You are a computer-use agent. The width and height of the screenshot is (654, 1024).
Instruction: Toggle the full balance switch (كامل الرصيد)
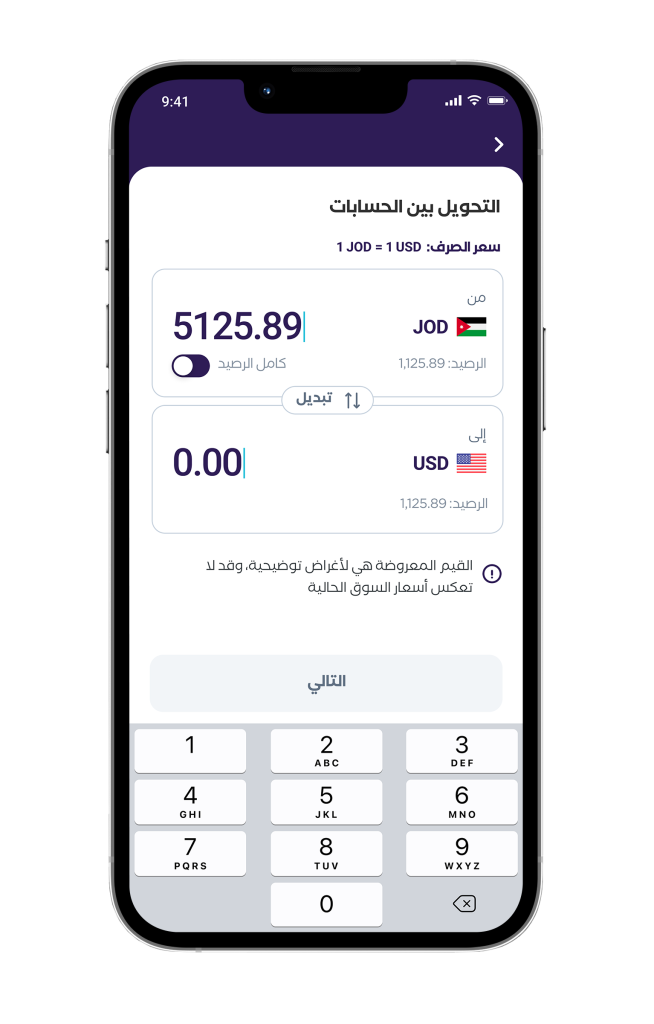[x=190, y=366]
